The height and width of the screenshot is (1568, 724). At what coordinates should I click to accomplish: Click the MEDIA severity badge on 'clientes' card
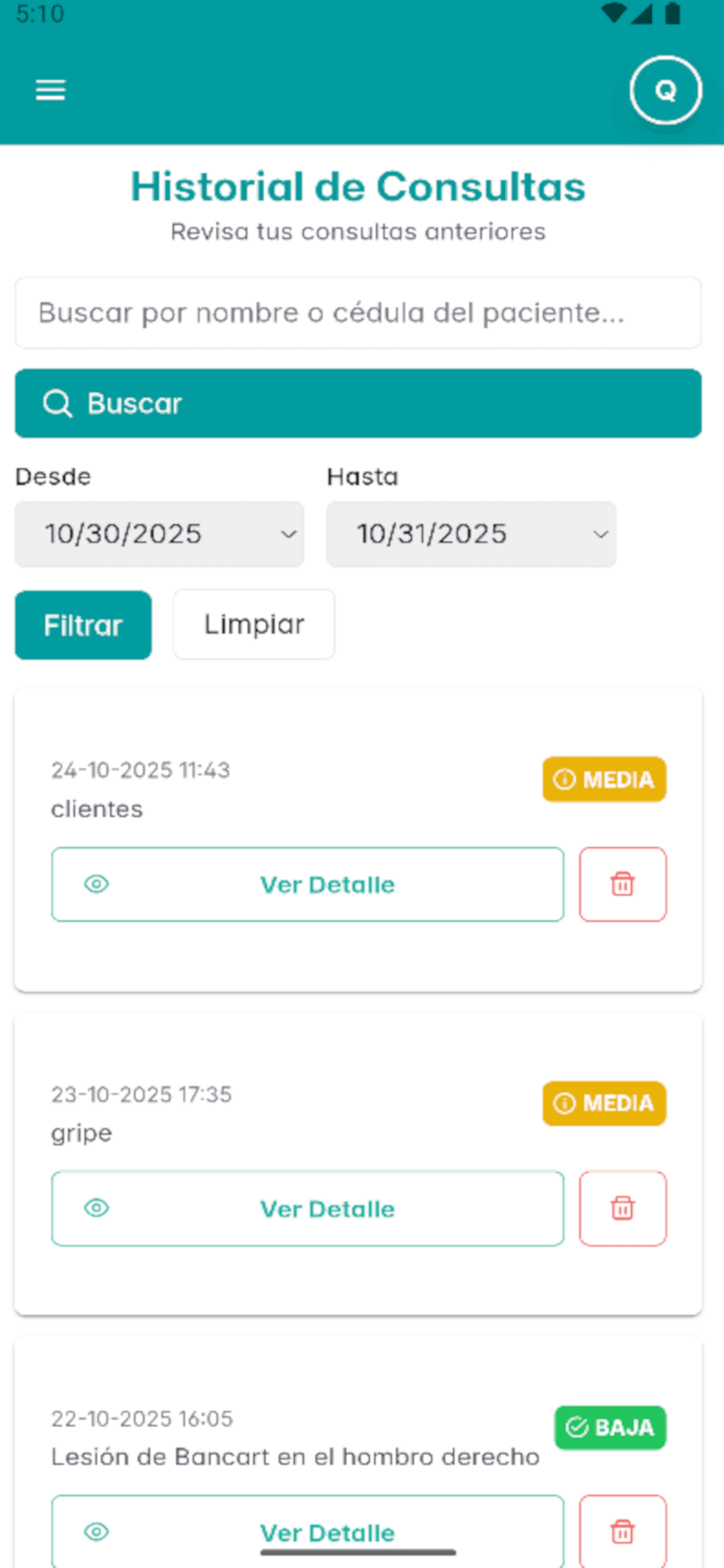tap(603, 779)
